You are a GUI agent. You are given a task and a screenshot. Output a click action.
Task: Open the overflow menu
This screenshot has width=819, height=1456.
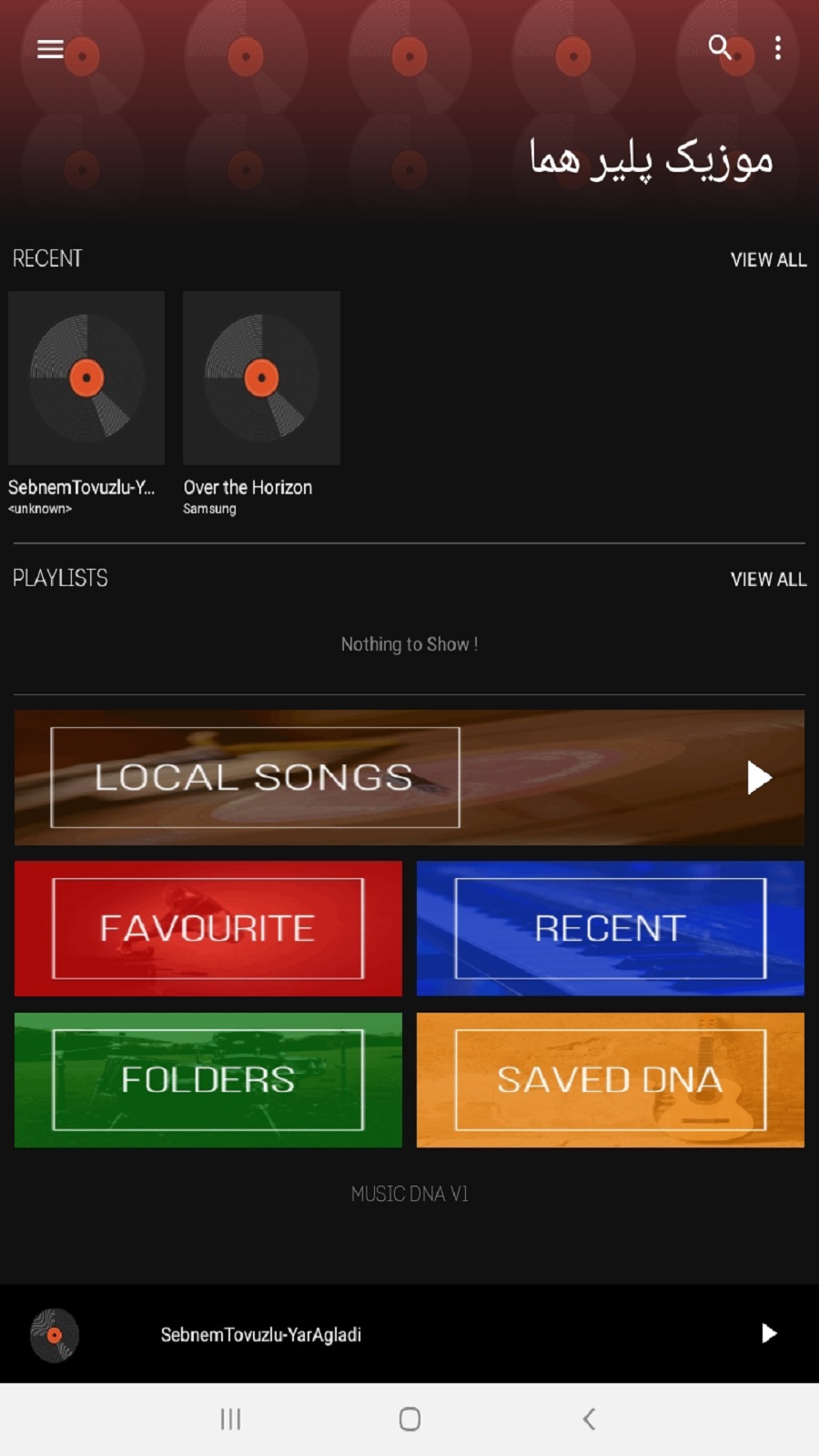click(777, 48)
